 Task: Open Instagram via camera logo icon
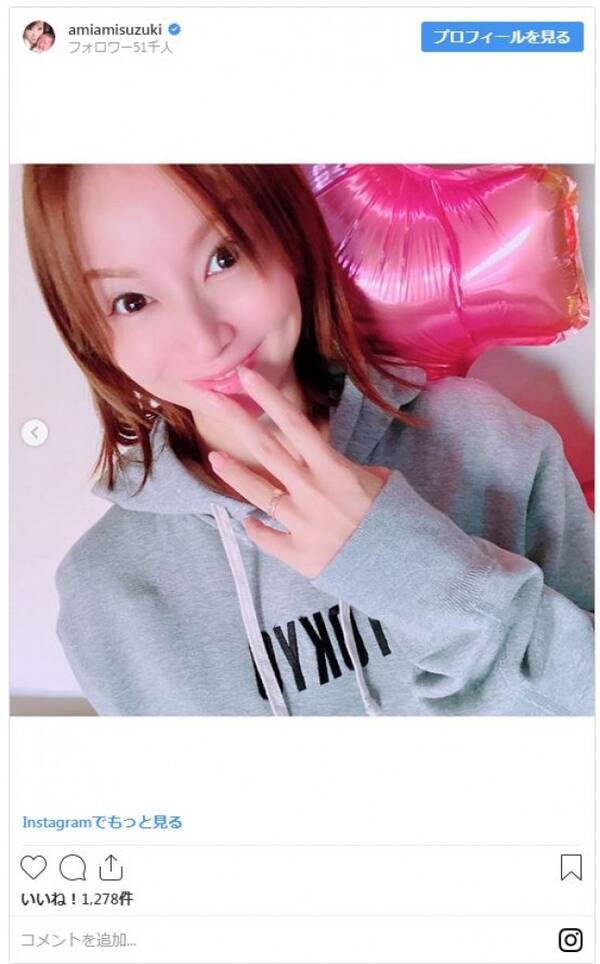(570, 940)
